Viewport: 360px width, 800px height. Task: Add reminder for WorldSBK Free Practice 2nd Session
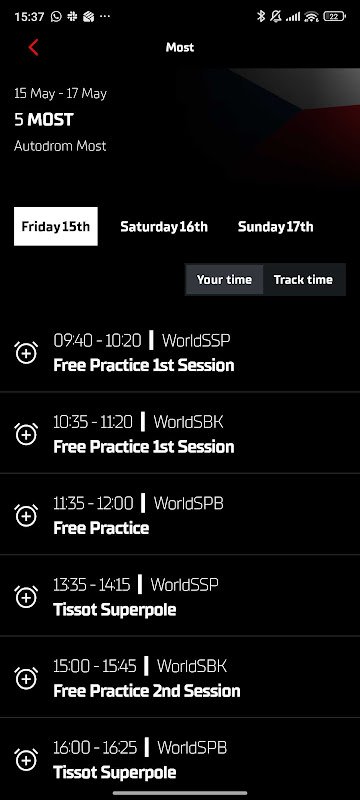(26, 678)
